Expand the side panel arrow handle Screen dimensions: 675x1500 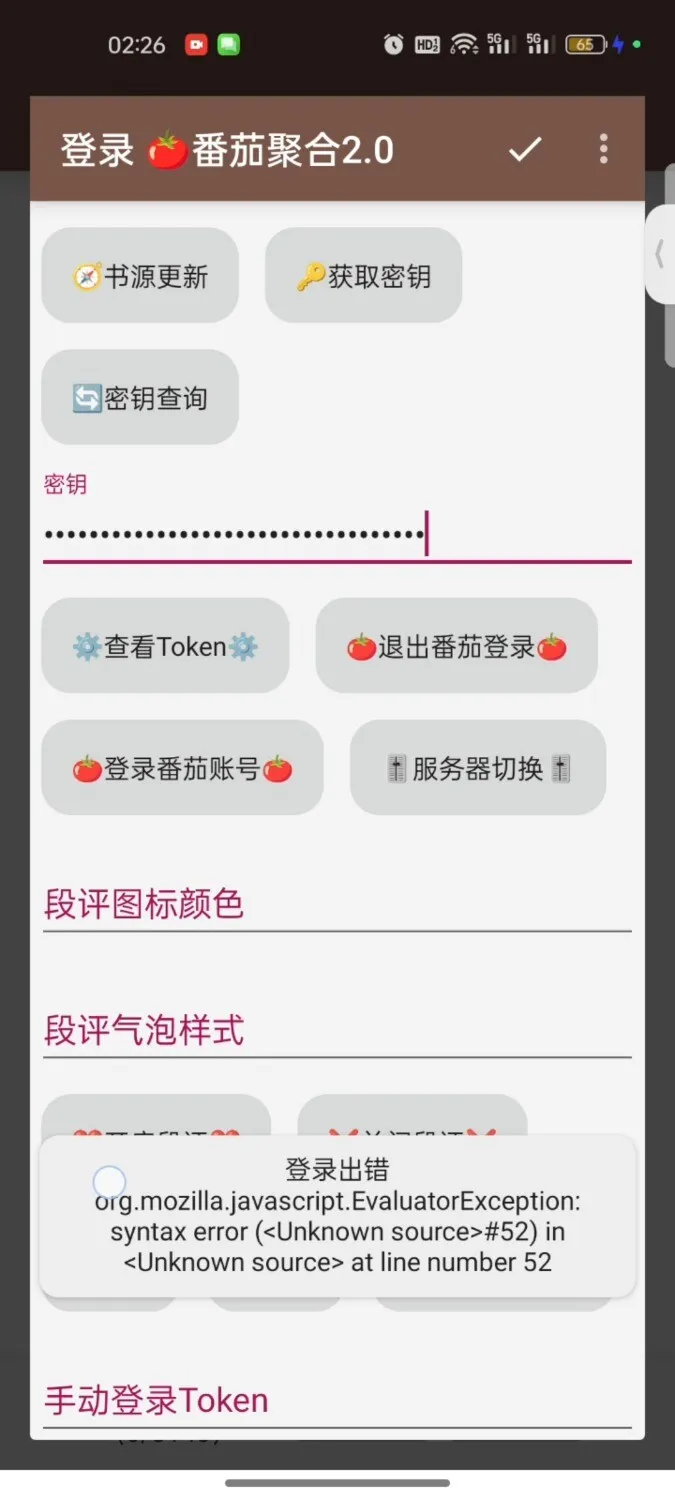coord(659,254)
